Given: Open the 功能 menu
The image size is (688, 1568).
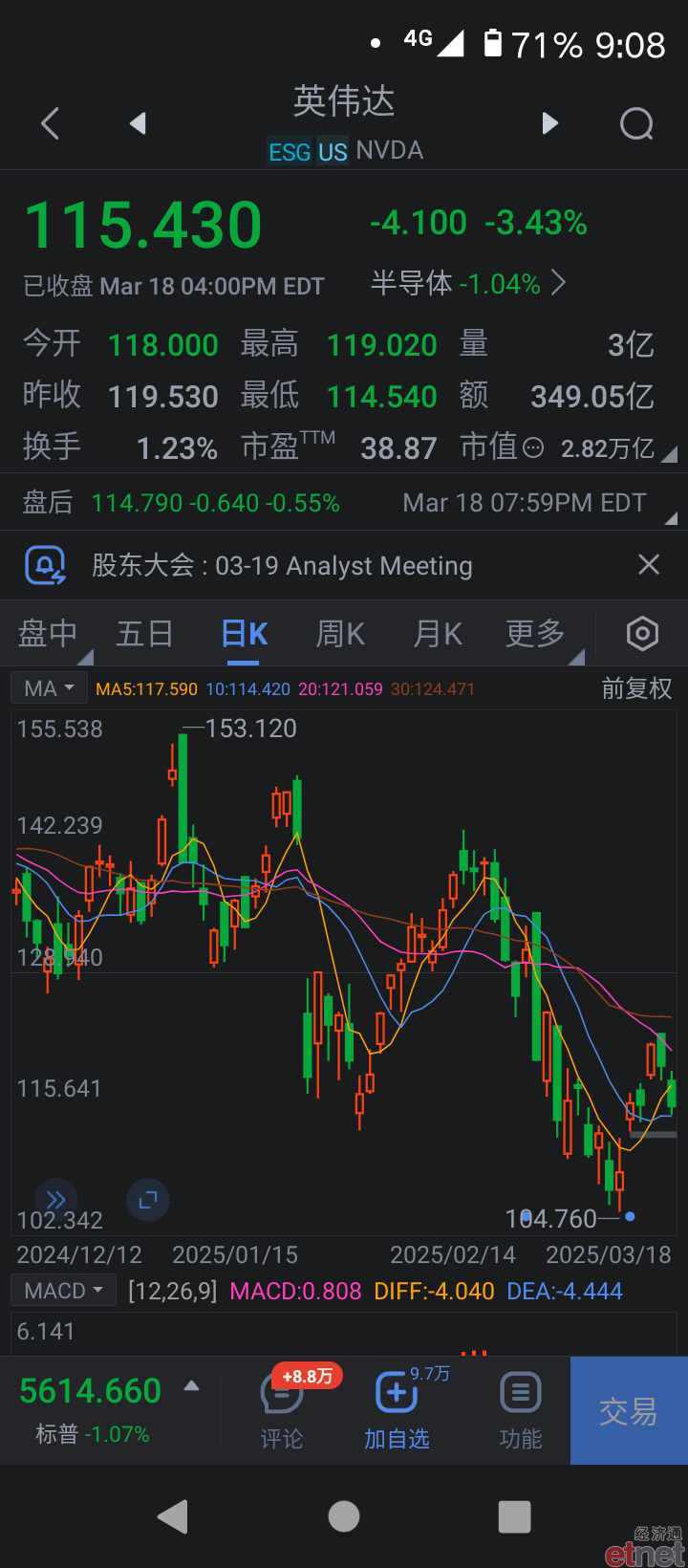Looking at the screenshot, I should pyautogui.click(x=521, y=1411).
